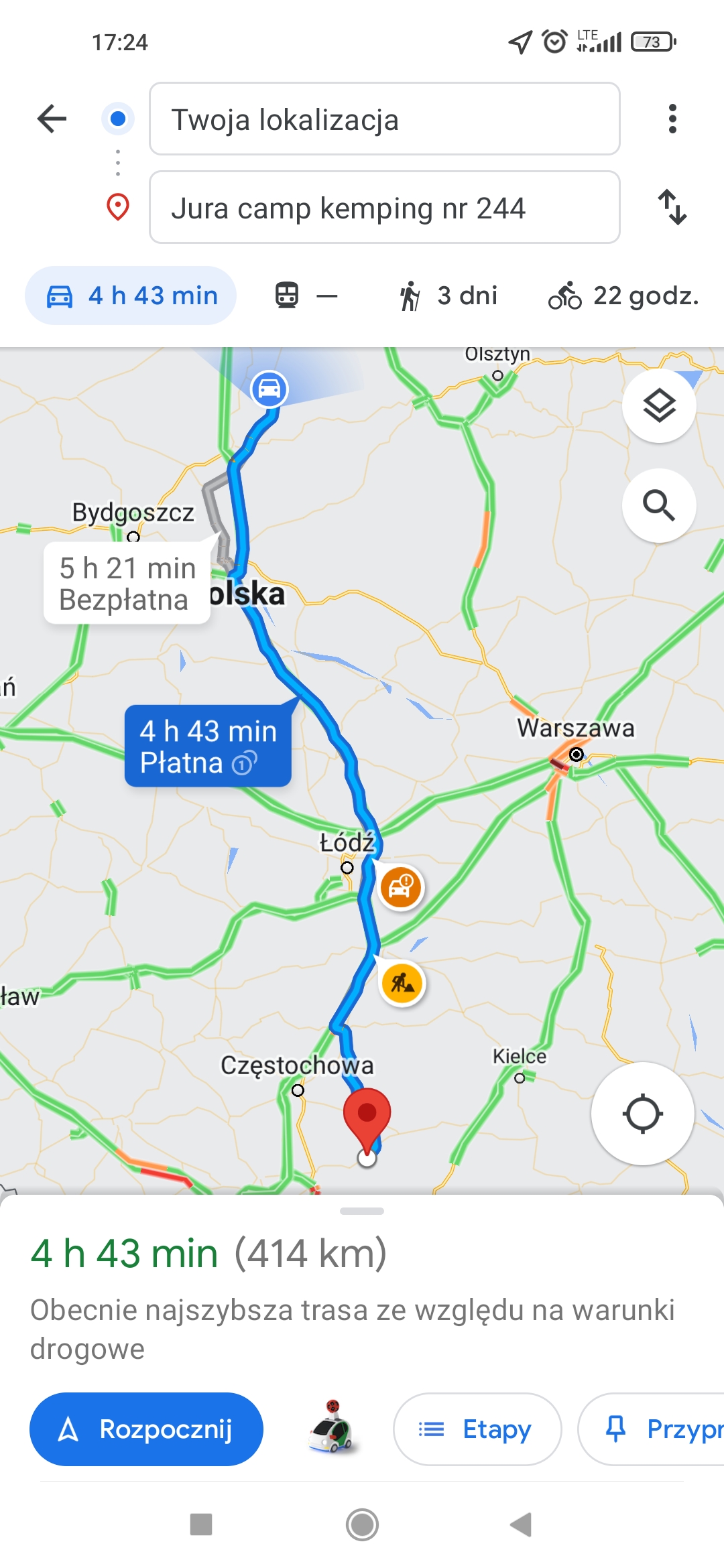The image size is (724, 1568).
Task: View the traffic incident marker near Łódź
Action: (401, 887)
